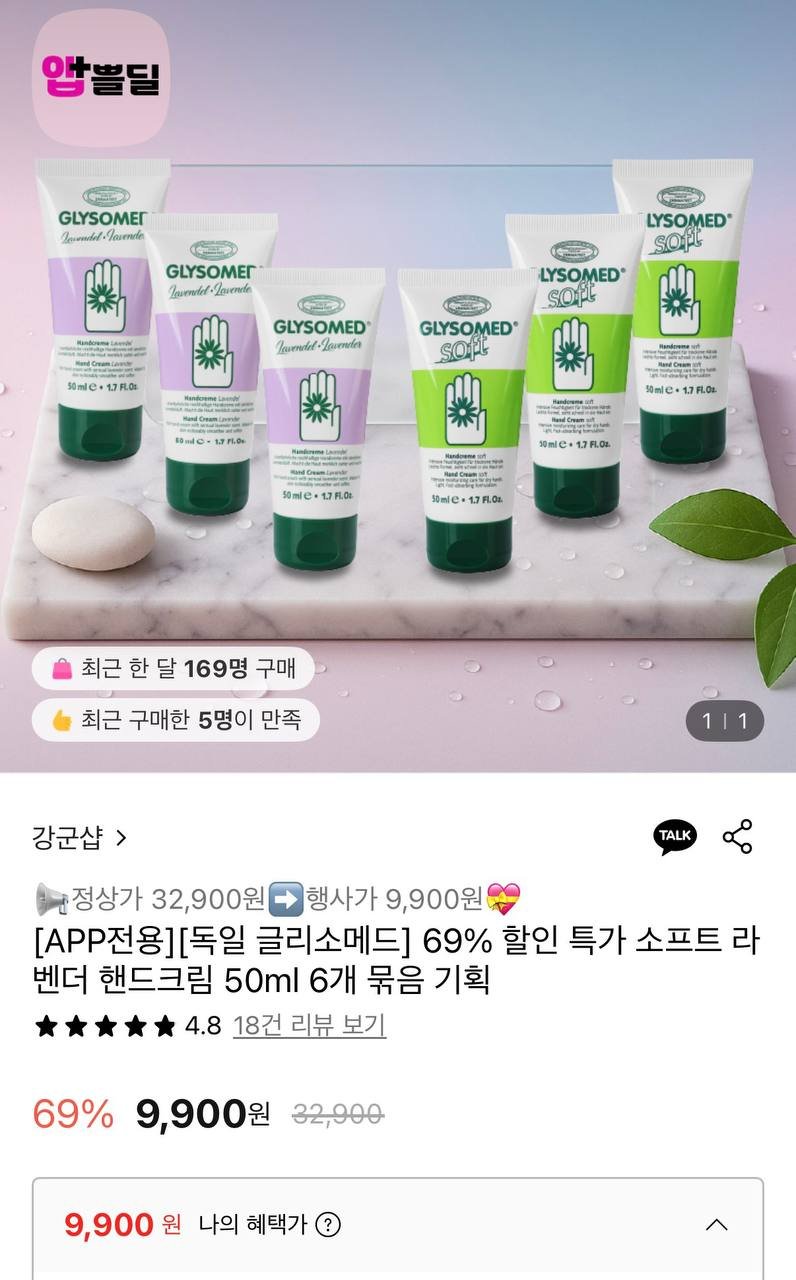Image resolution: width=796 pixels, height=1280 pixels.
Task: View the 18건 리뷰 보기 link
Action: click(x=309, y=1025)
